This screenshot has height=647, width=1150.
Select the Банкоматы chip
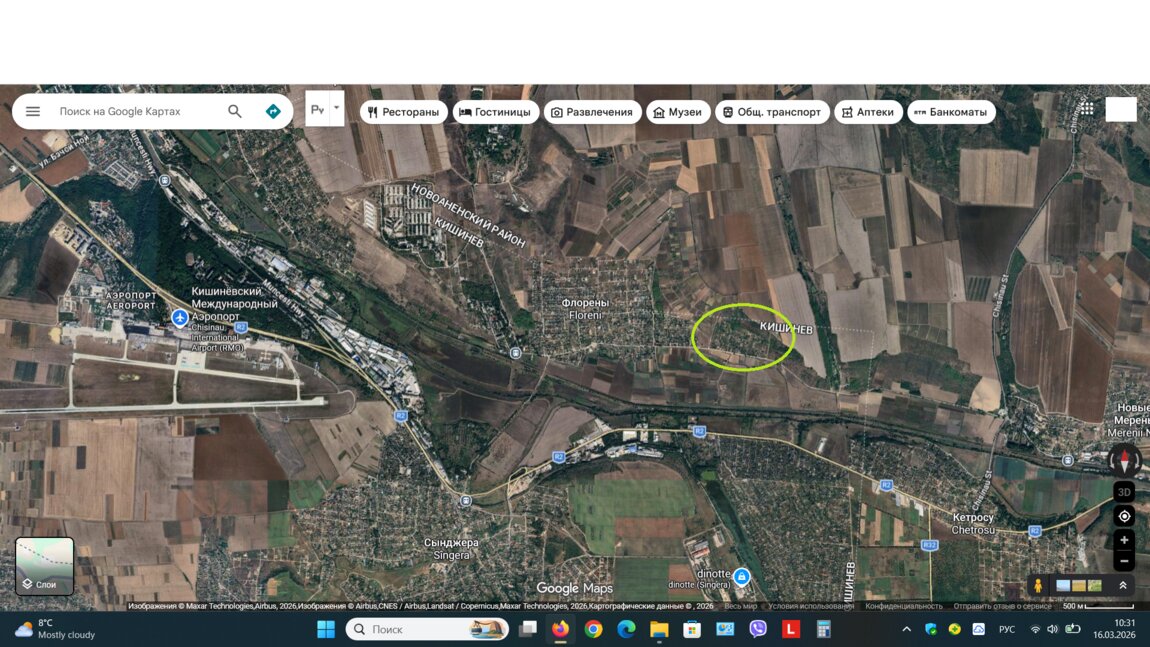coord(950,112)
